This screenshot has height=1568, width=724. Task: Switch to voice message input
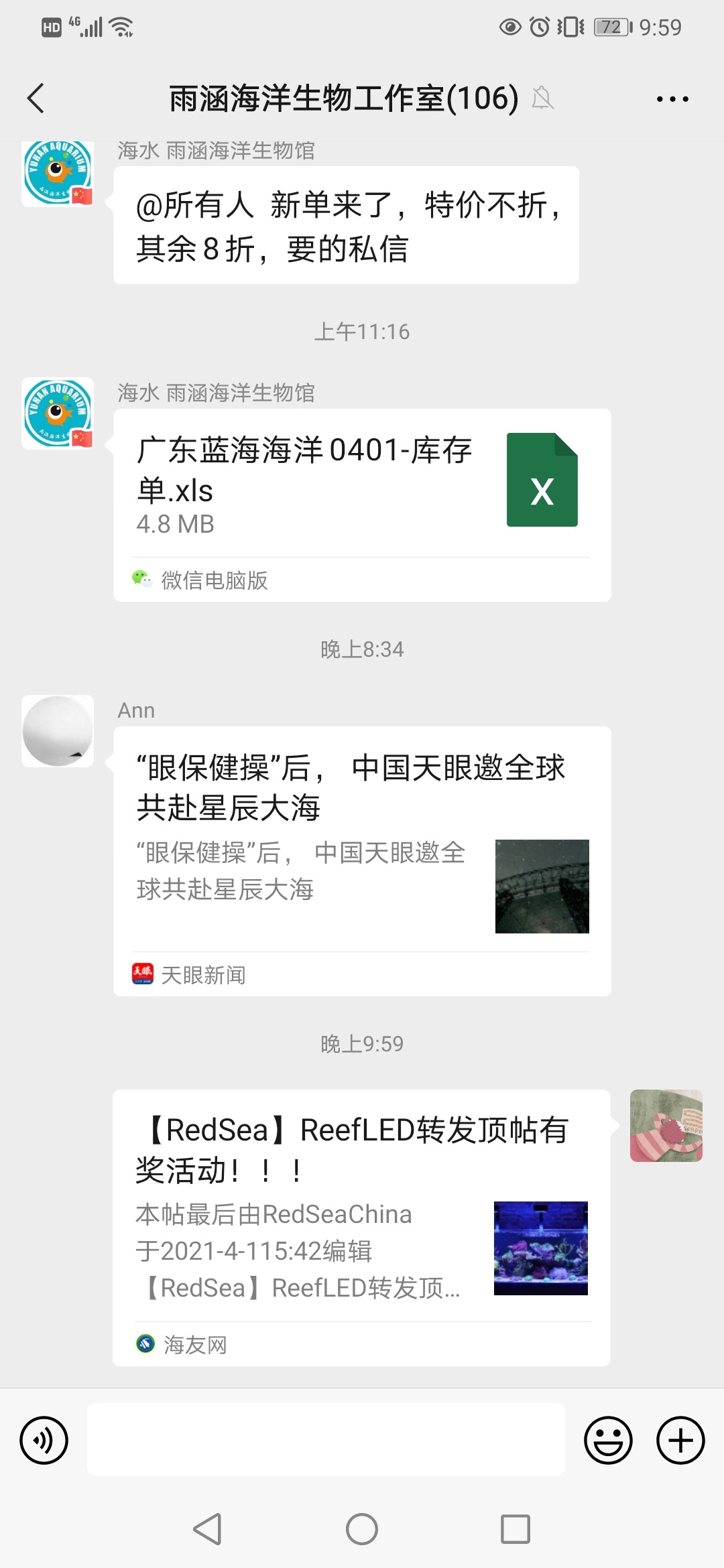[x=44, y=1440]
